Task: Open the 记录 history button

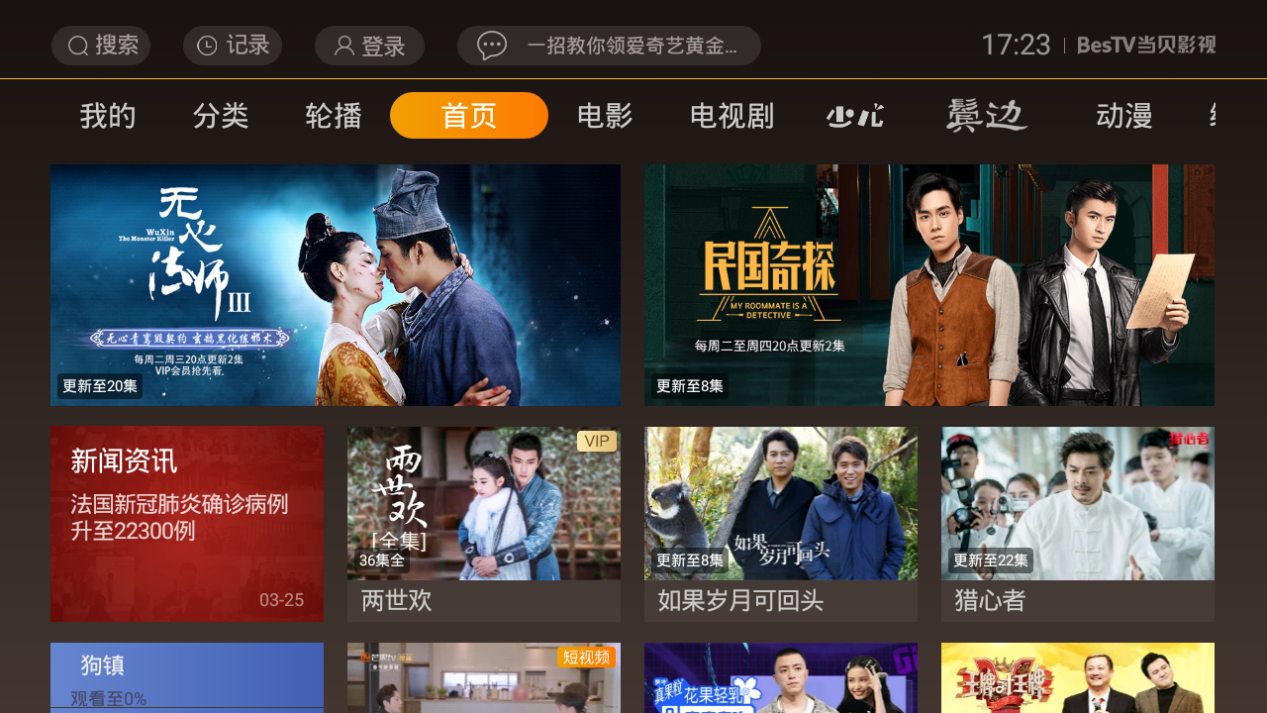Action: click(232, 46)
